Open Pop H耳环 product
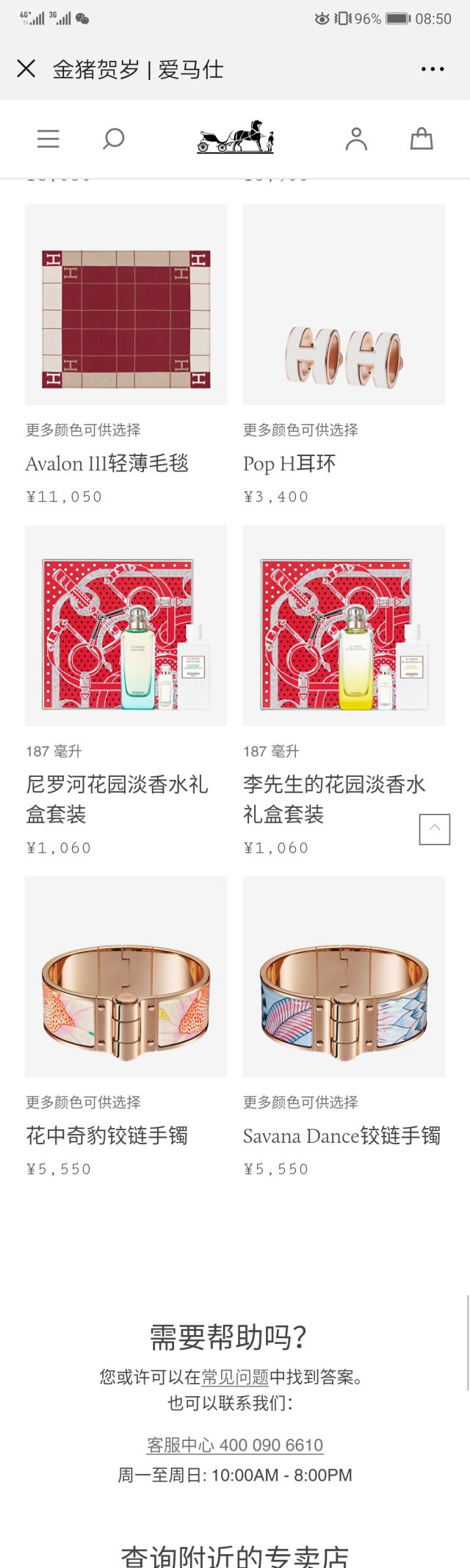The image size is (470, 1568). [x=344, y=305]
